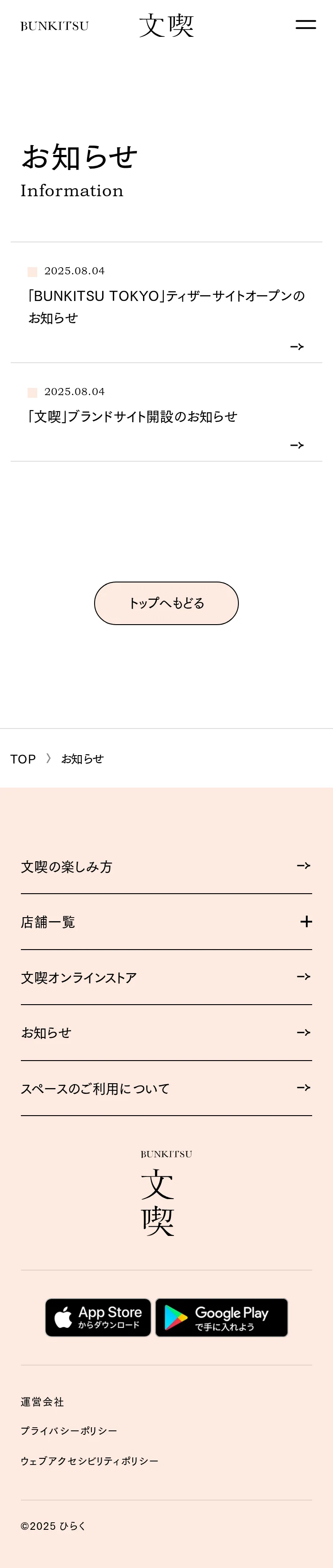Open the BUNKITSU TOKYO teaser site announcement
Viewport: 333px width, 1568px height.
pos(166,306)
